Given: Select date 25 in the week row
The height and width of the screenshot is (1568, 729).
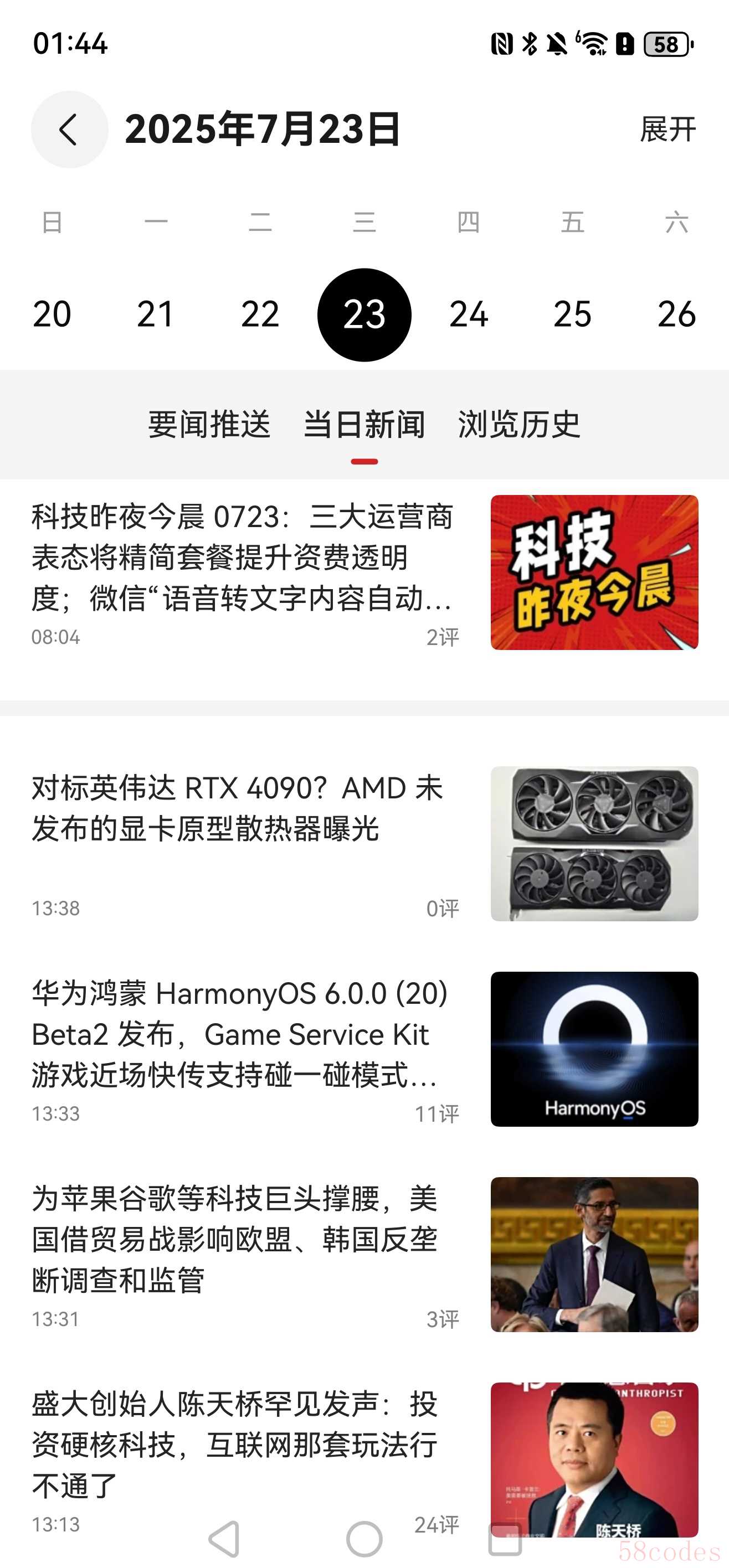Looking at the screenshot, I should click(572, 314).
